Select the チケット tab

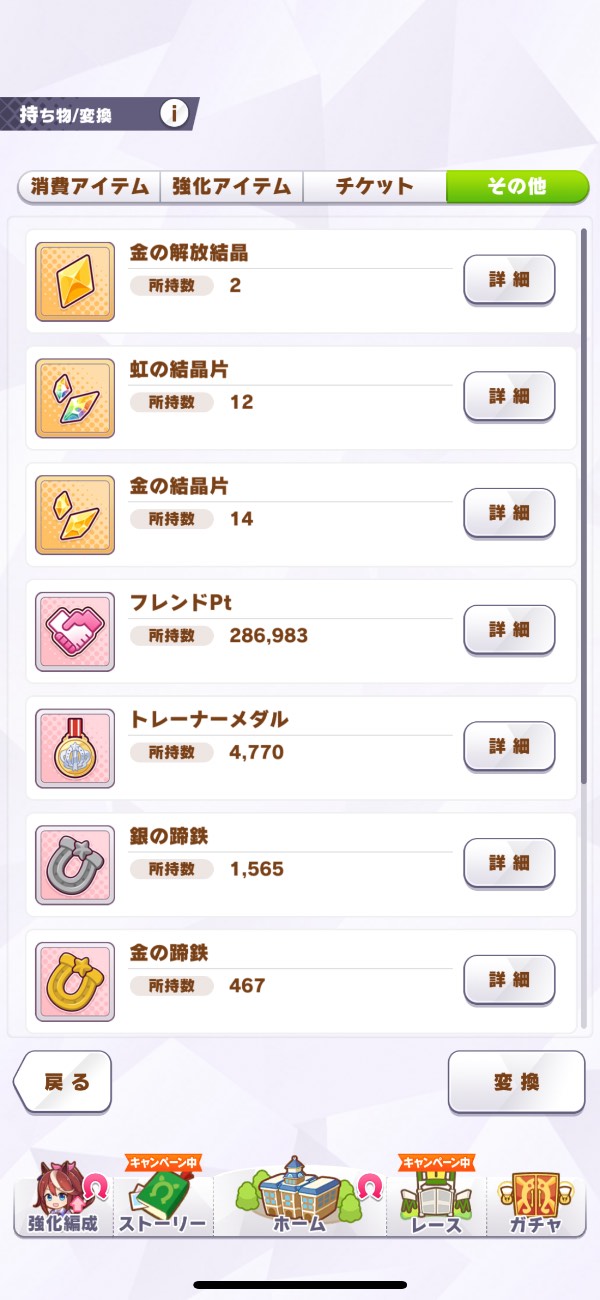[374, 187]
